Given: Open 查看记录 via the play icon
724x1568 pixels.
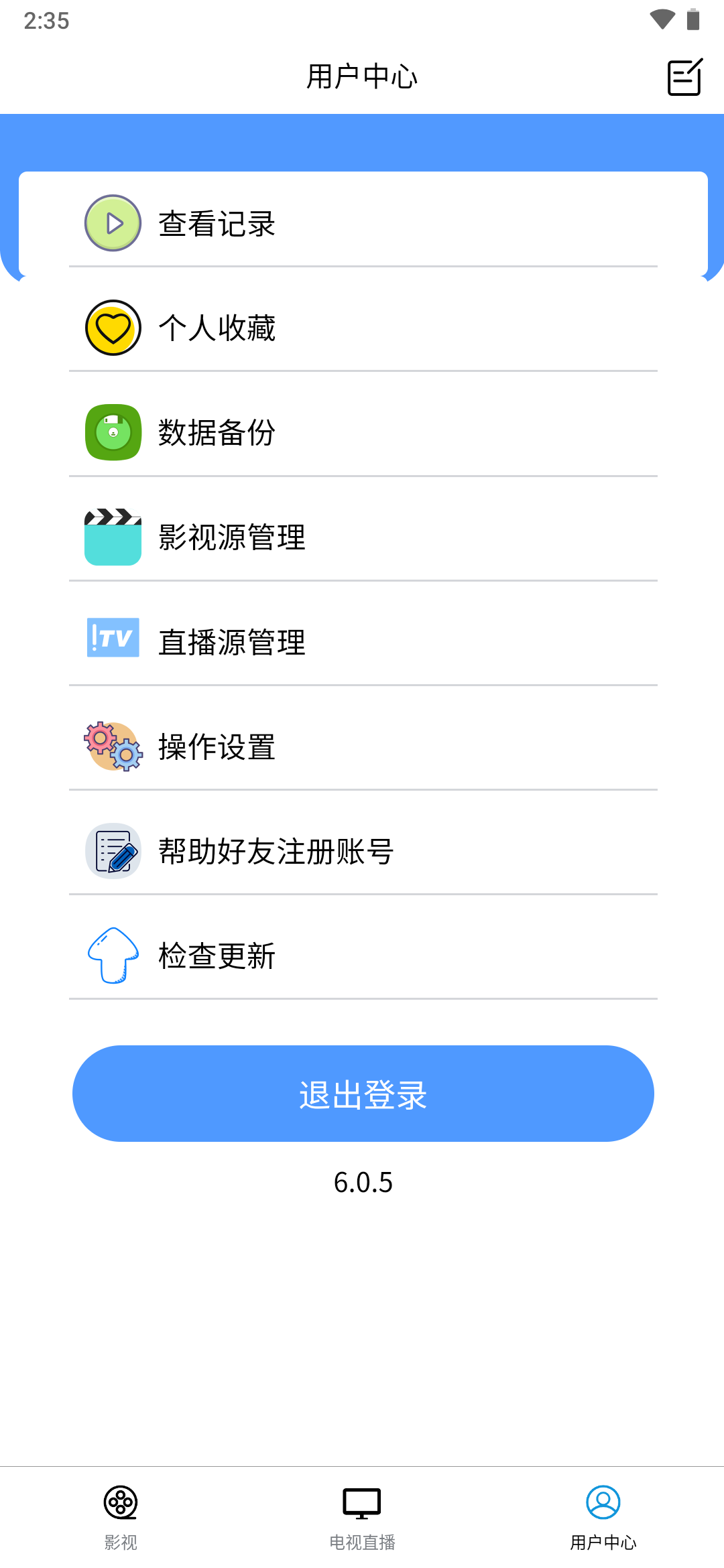Looking at the screenshot, I should [112, 222].
